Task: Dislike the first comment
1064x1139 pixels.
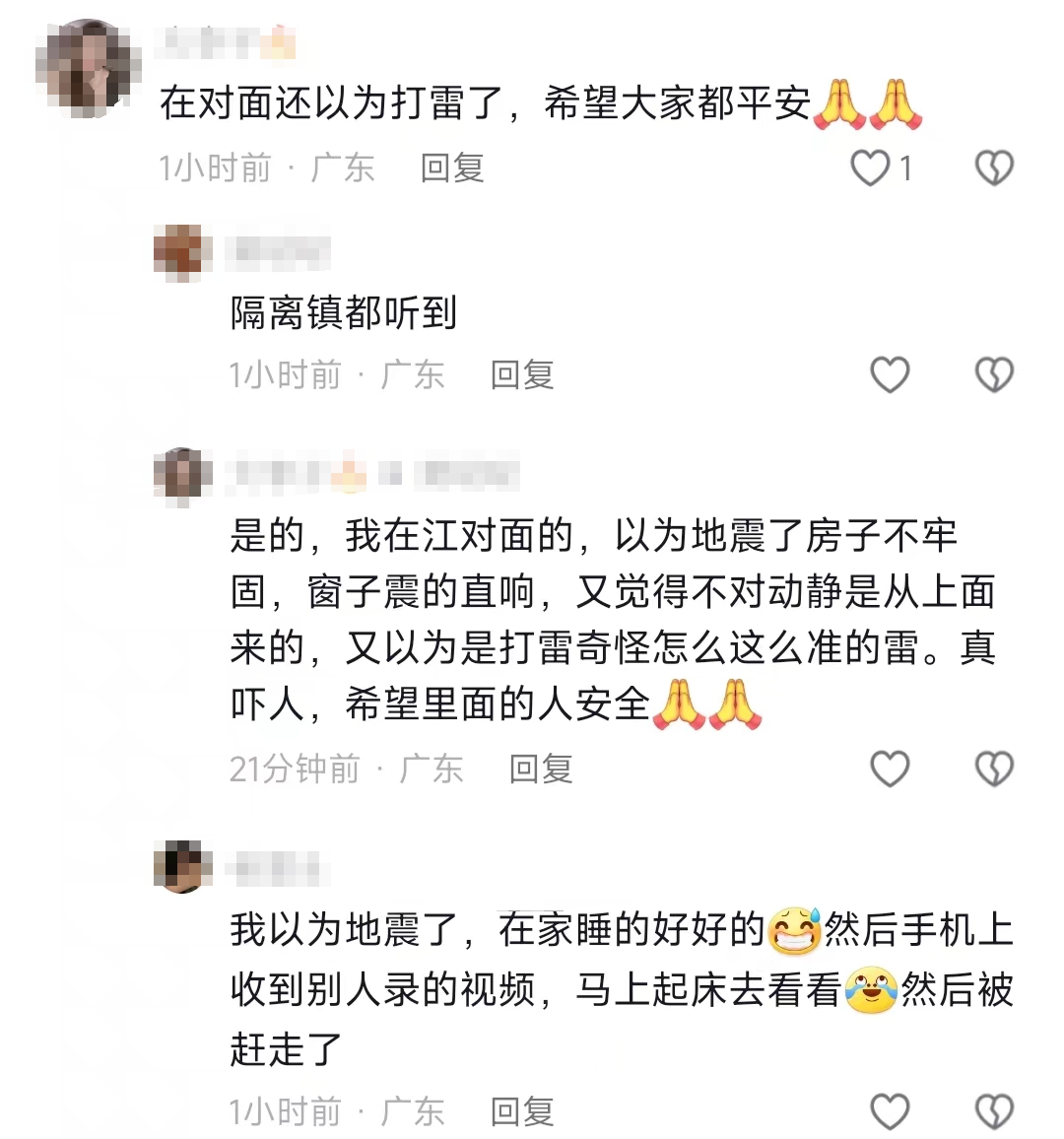Action: click(995, 168)
